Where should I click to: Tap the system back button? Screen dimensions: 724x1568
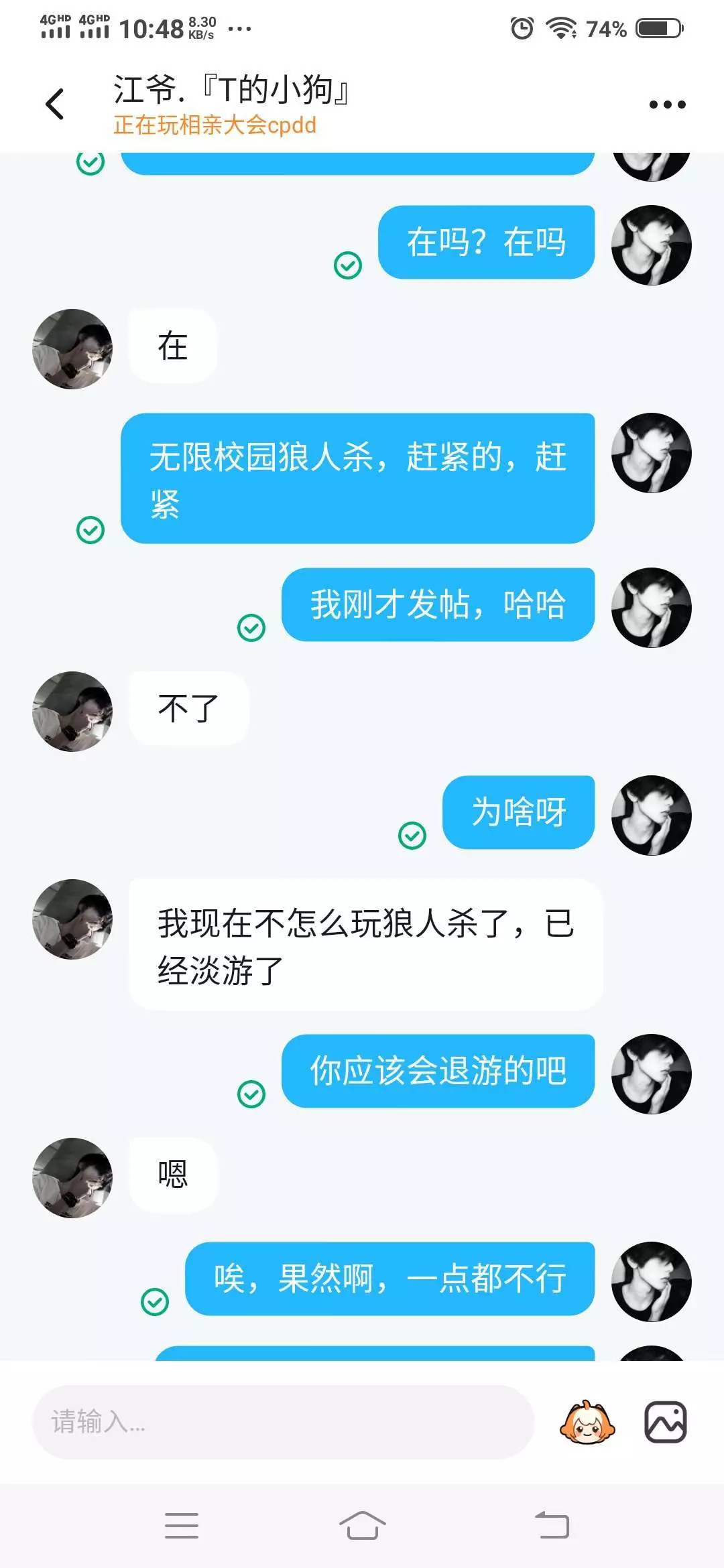[x=552, y=1526]
